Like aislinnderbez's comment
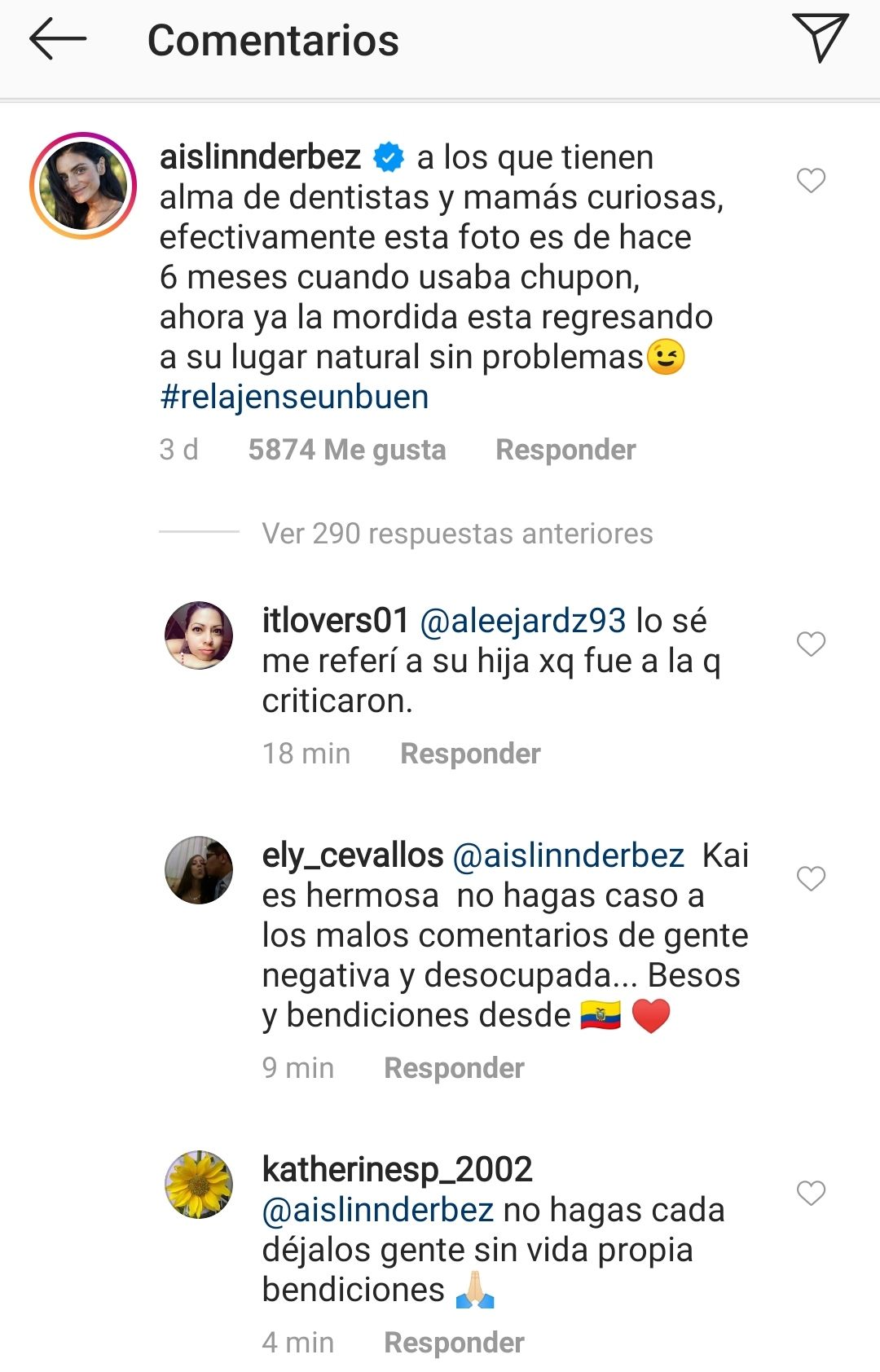The height and width of the screenshot is (1372, 880). click(x=811, y=180)
